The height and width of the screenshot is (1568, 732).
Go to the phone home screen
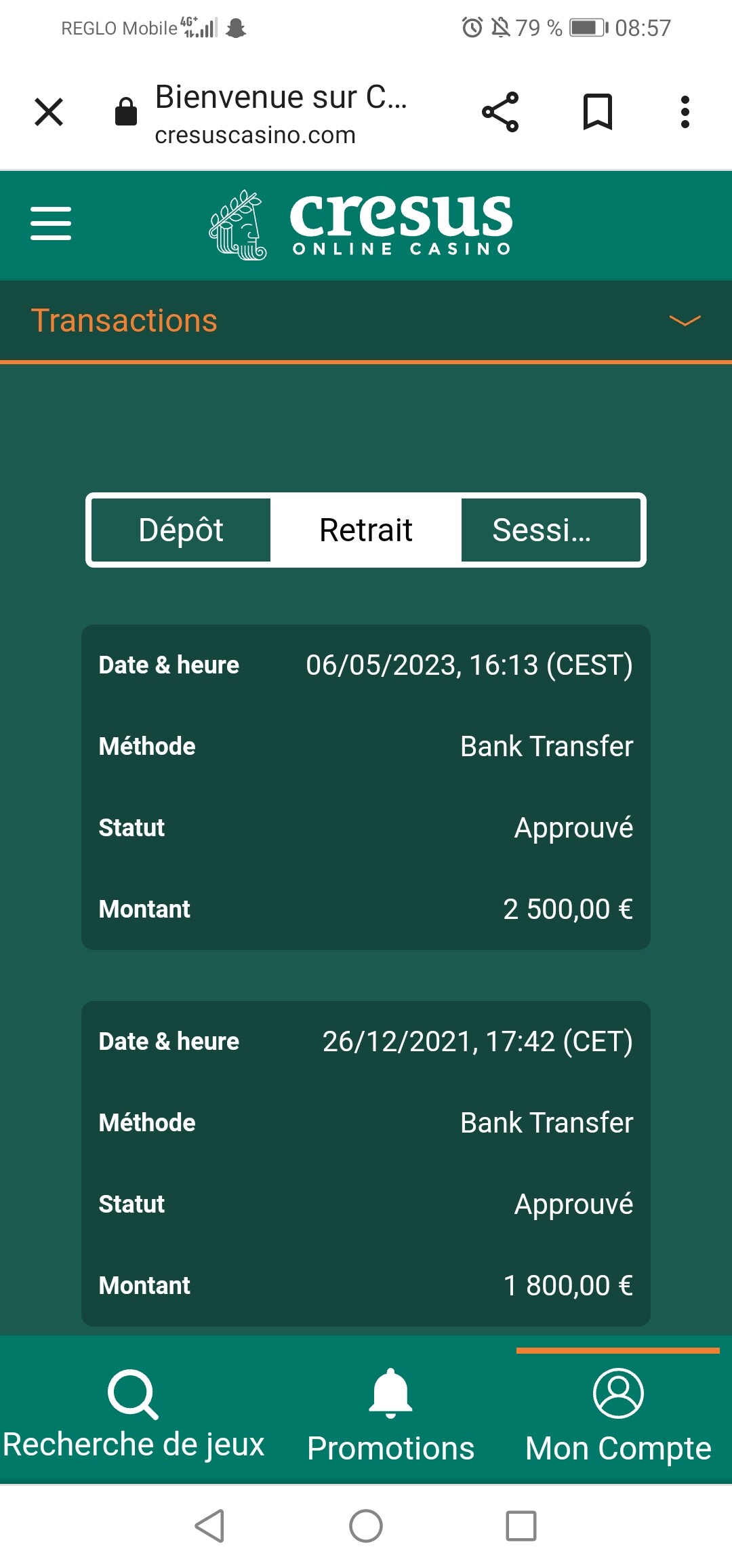pos(366,1526)
